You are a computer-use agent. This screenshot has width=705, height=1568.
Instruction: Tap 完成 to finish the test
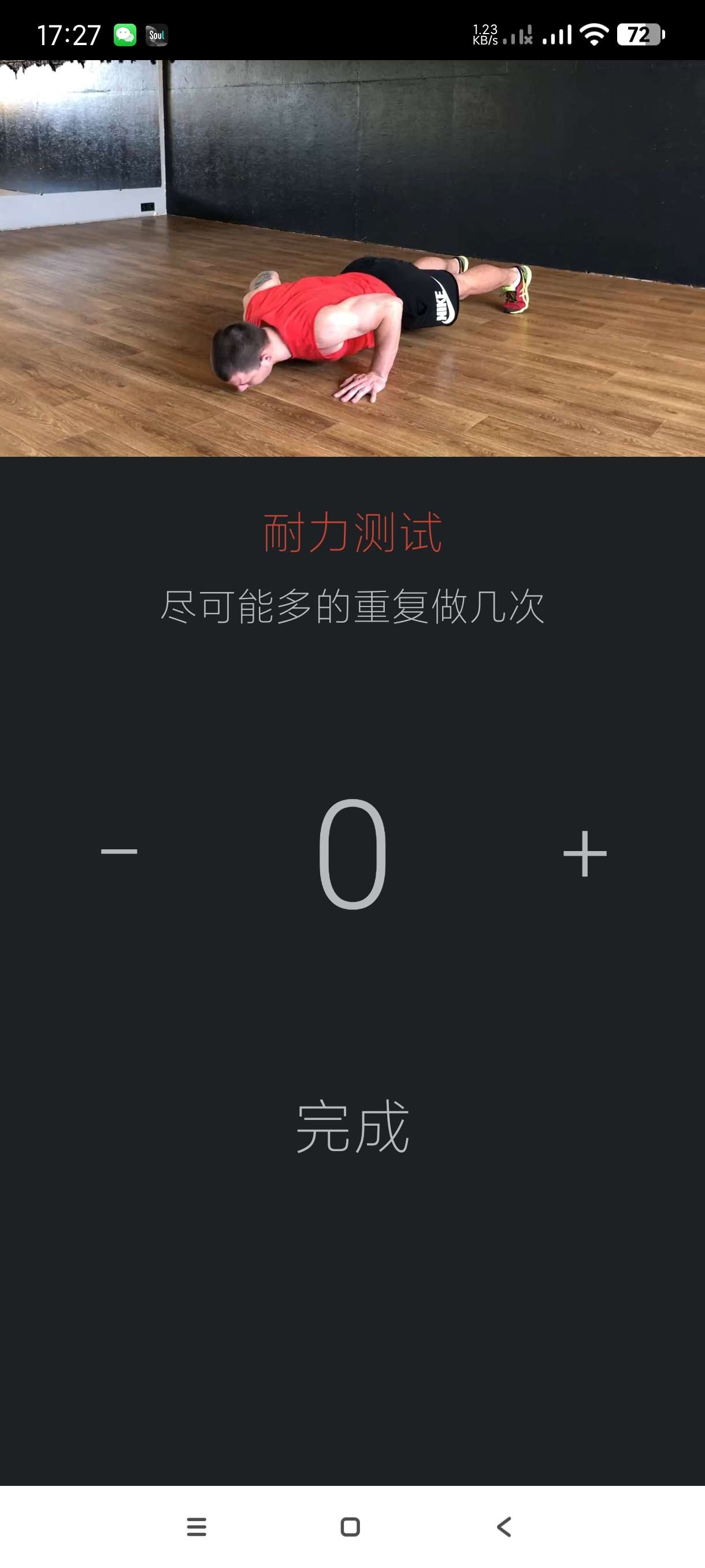(x=352, y=1127)
